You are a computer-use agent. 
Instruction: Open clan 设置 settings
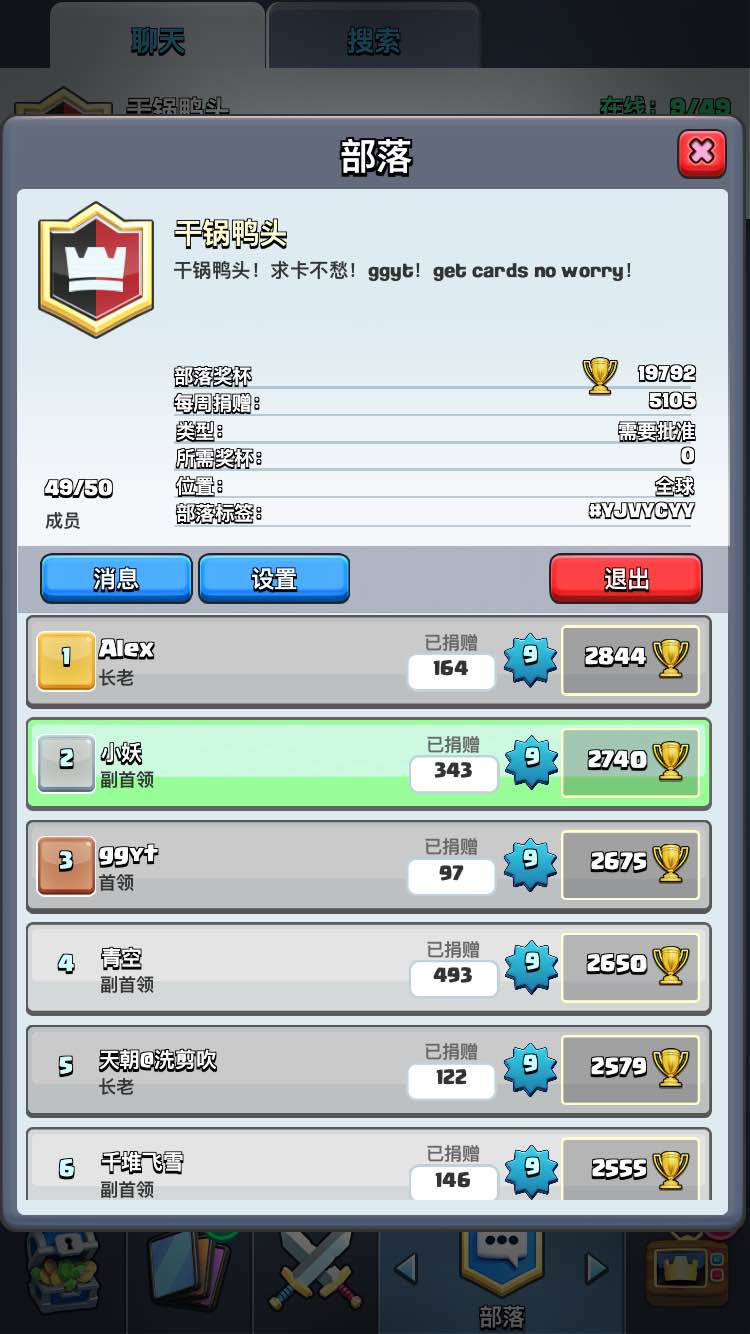(x=274, y=579)
